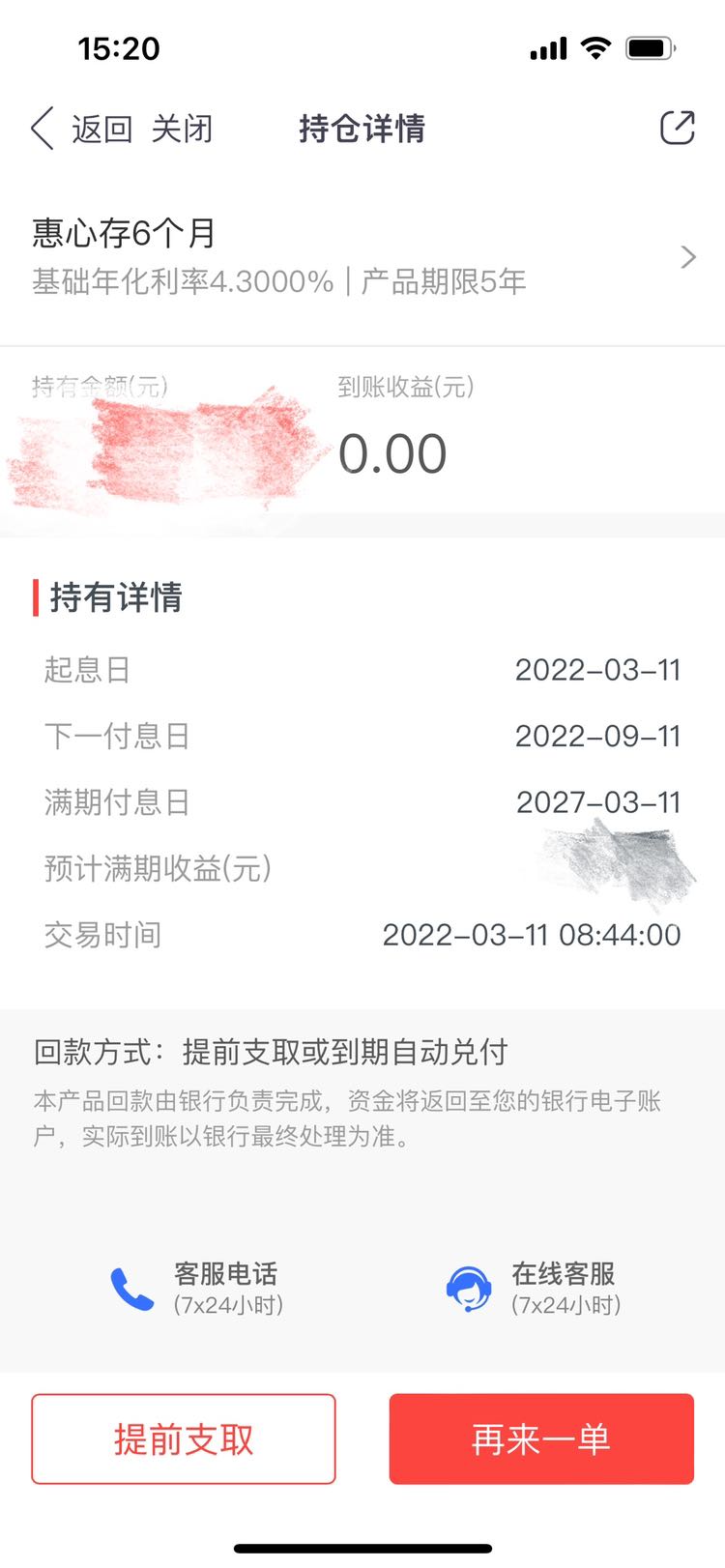Open the share icon in header
The width and height of the screenshot is (725, 1568).
point(677,128)
